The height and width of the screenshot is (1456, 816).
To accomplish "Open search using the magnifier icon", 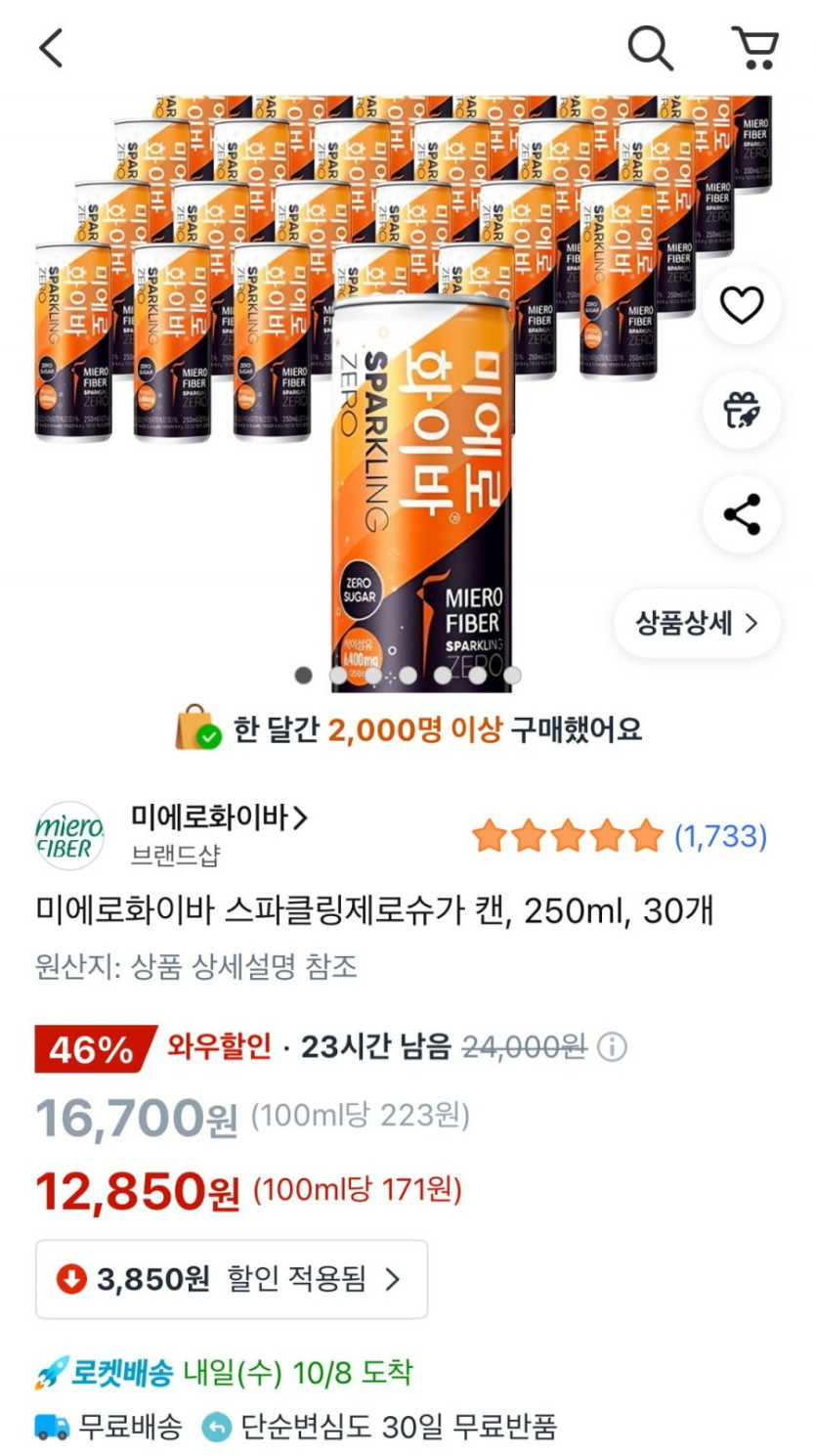I will tap(650, 46).
